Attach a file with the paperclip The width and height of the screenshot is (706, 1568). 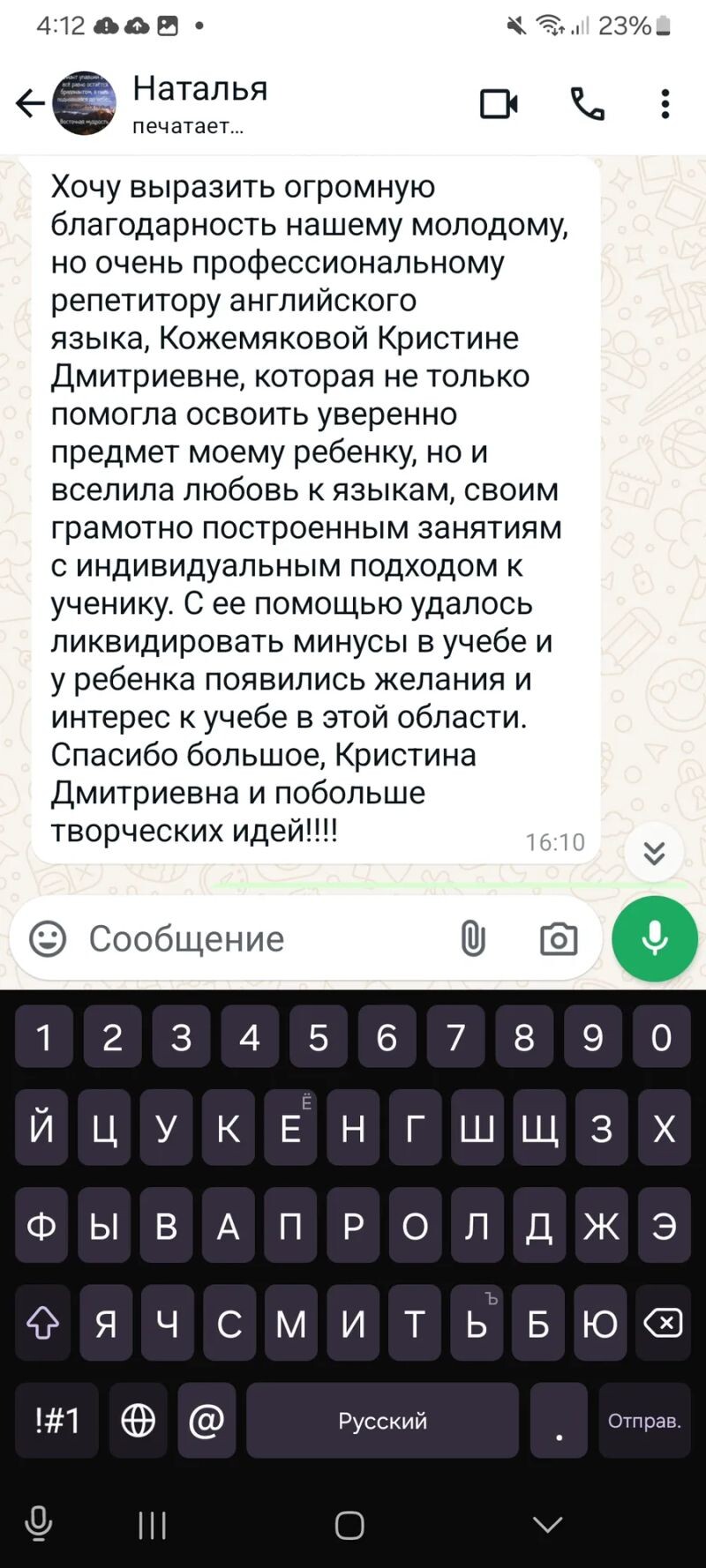[x=473, y=938]
